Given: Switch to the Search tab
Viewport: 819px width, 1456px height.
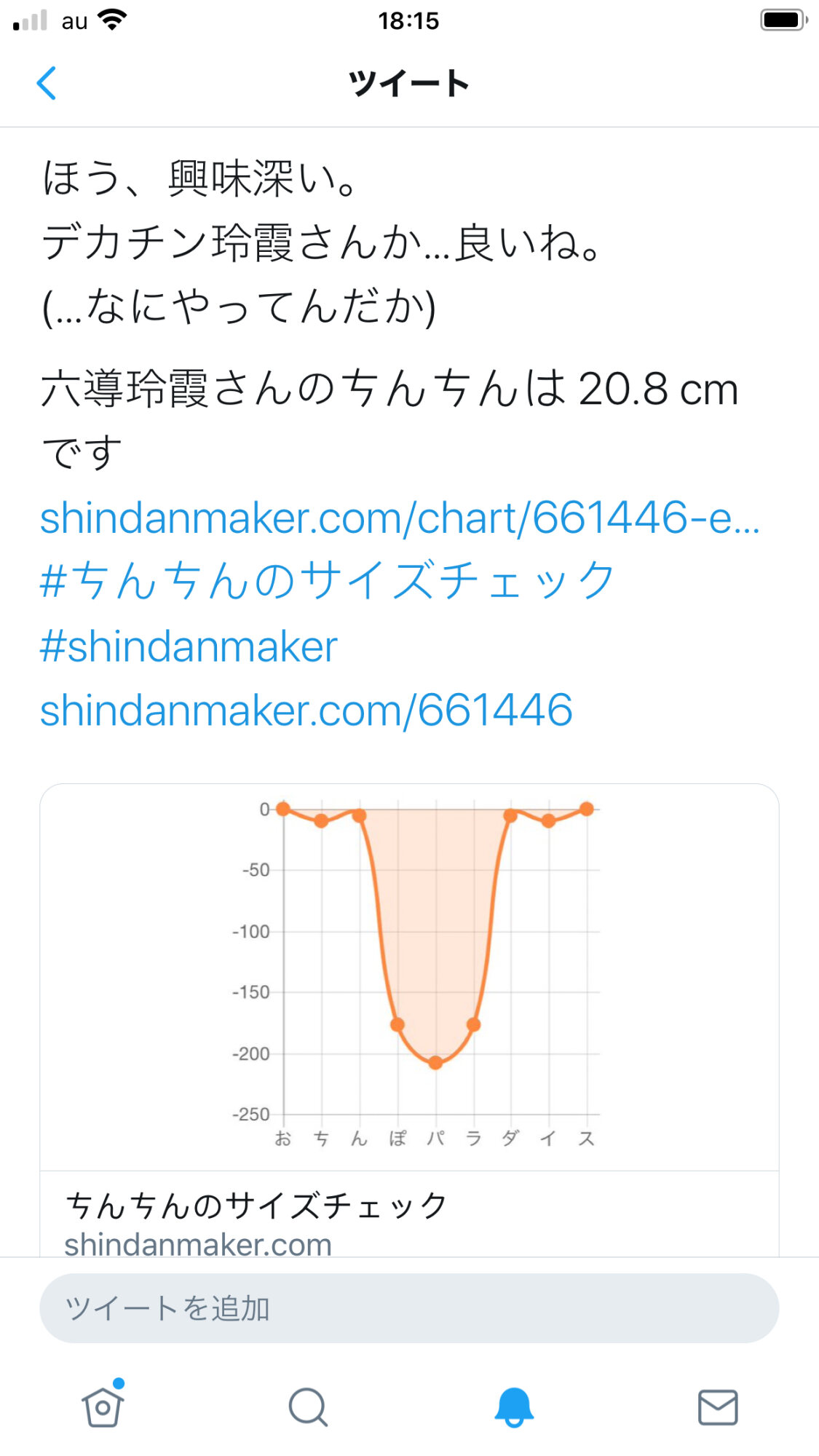Looking at the screenshot, I should click(308, 1406).
